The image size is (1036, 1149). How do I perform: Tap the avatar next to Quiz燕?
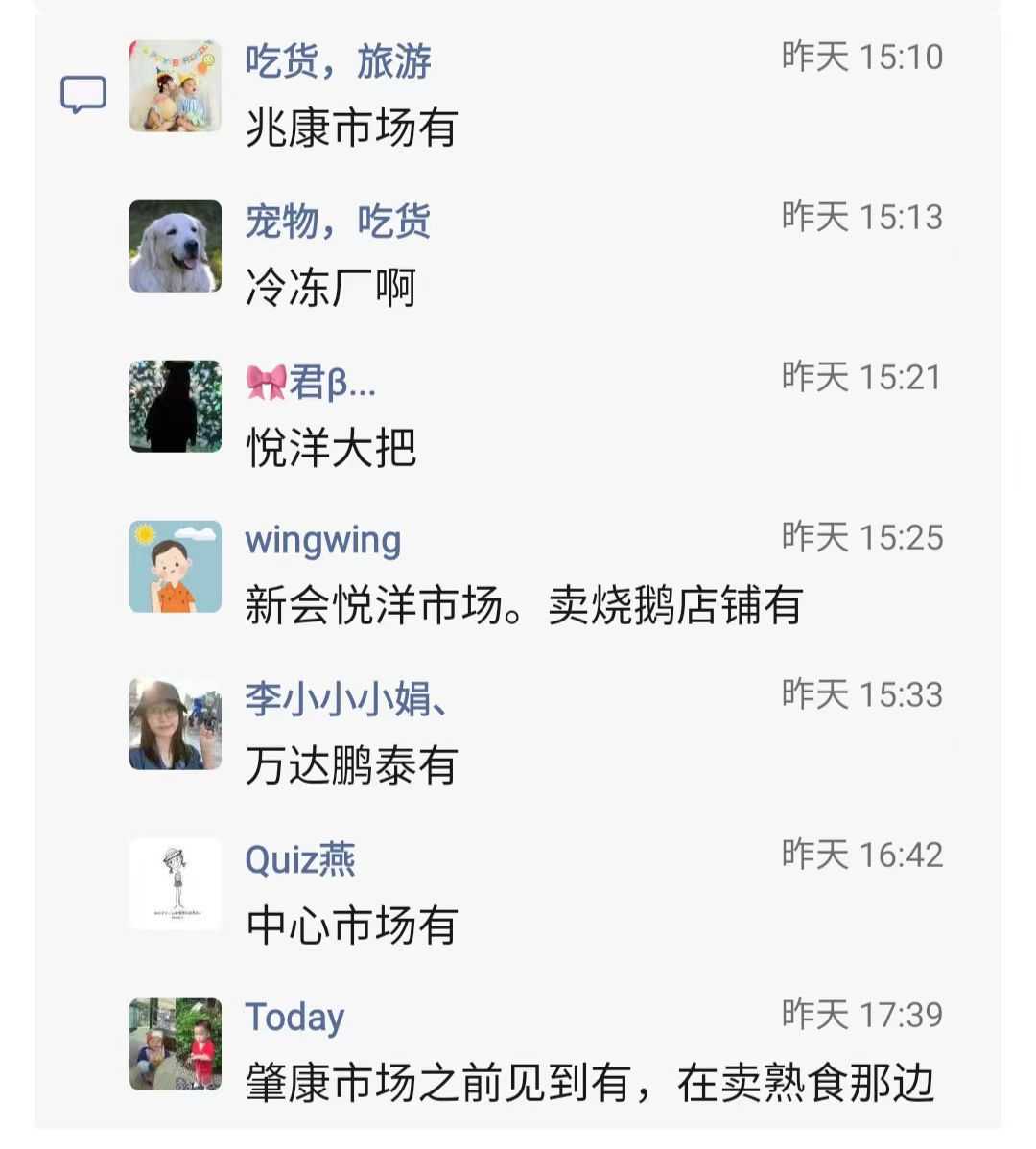pos(176,883)
